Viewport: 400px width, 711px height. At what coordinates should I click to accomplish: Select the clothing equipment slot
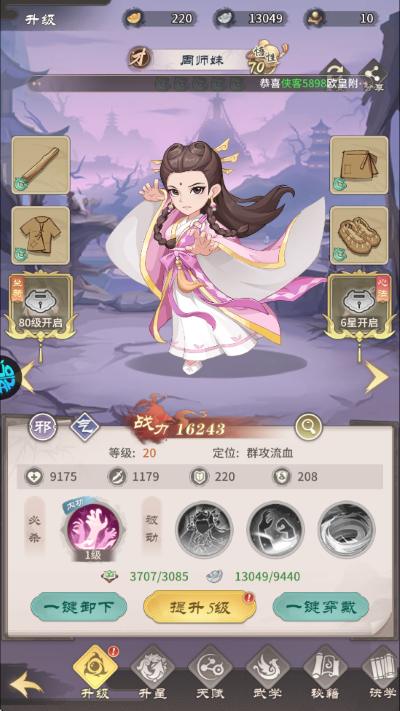coord(41,235)
